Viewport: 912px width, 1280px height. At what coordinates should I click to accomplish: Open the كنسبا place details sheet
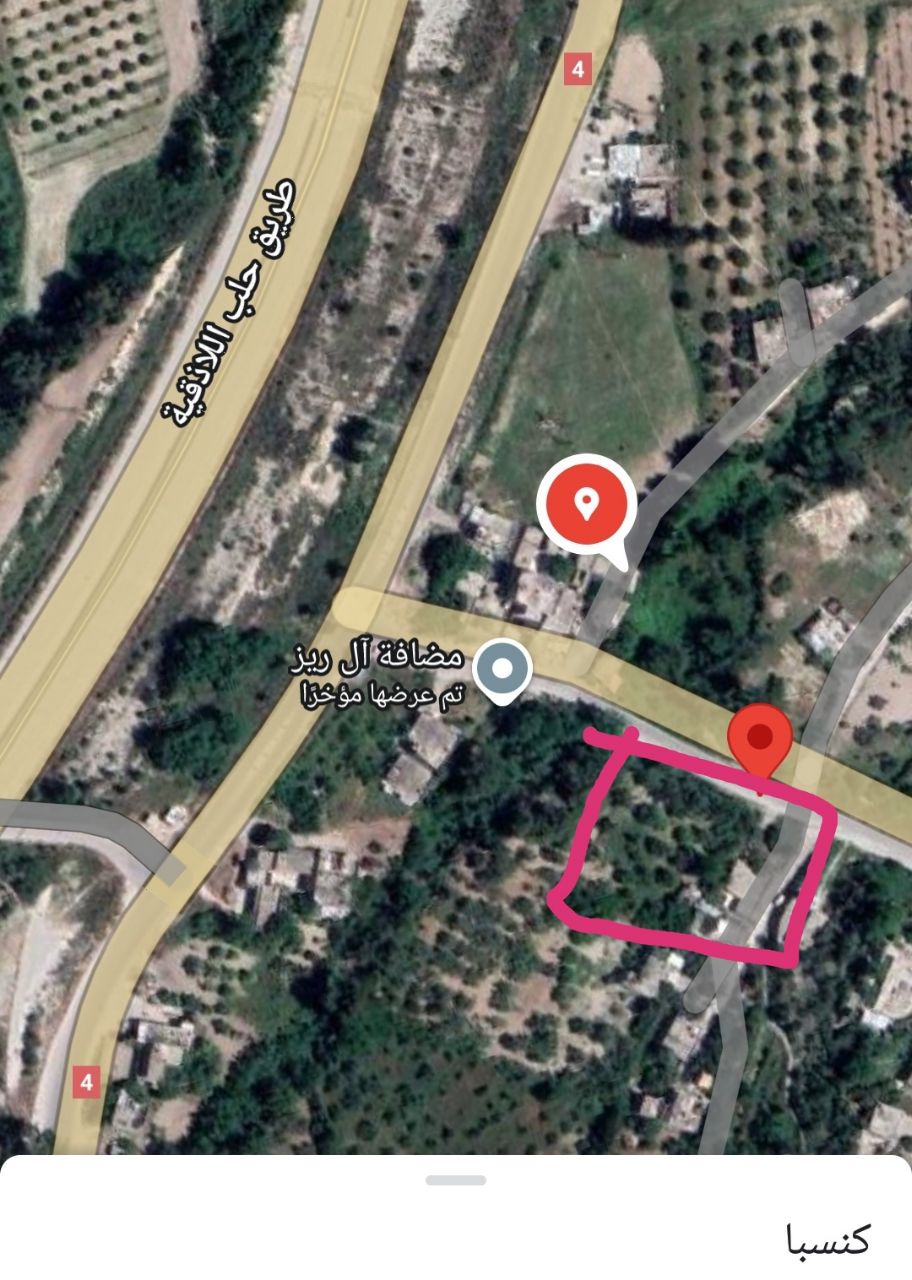click(x=828, y=1238)
